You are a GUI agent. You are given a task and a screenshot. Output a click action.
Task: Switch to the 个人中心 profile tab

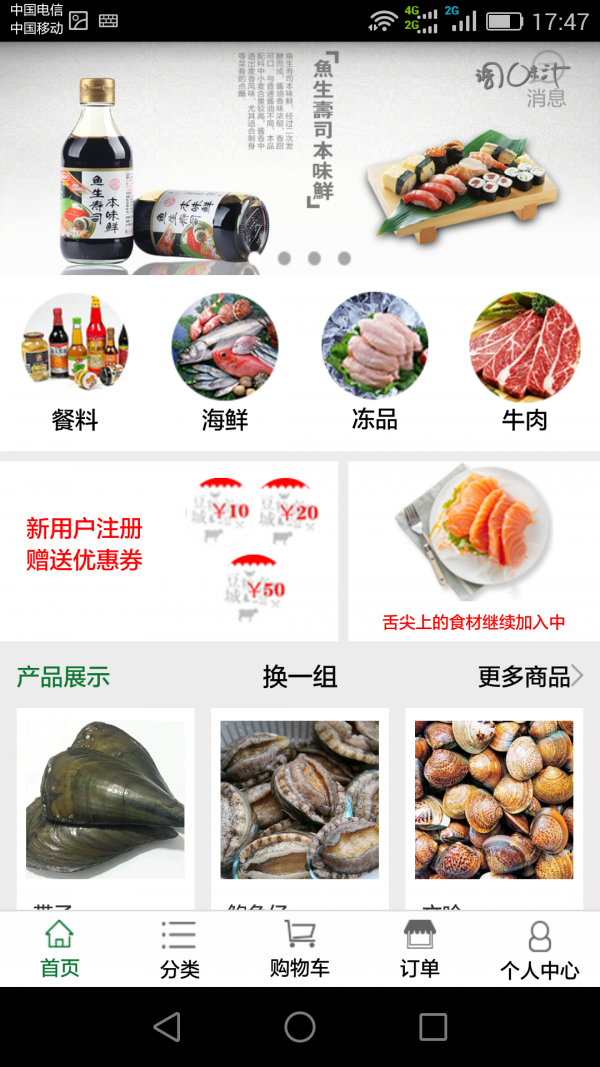pyautogui.click(x=540, y=949)
